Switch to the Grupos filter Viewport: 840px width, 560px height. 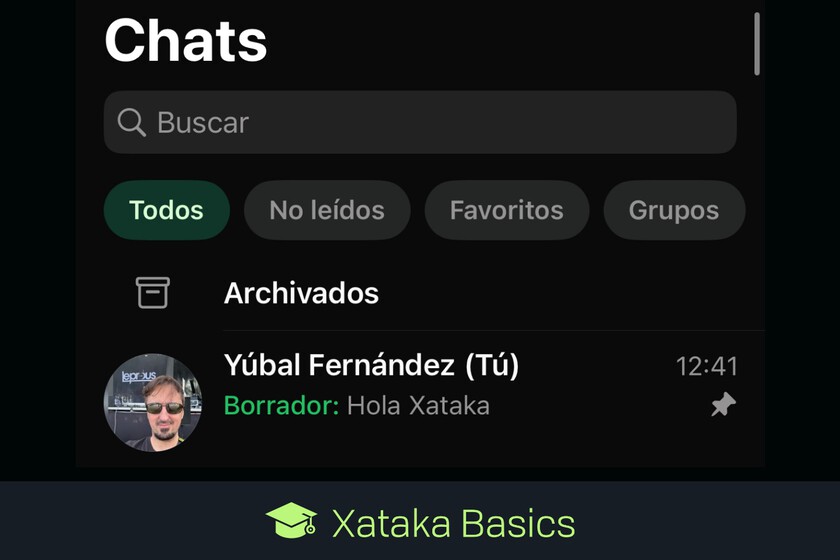coord(673,210)
